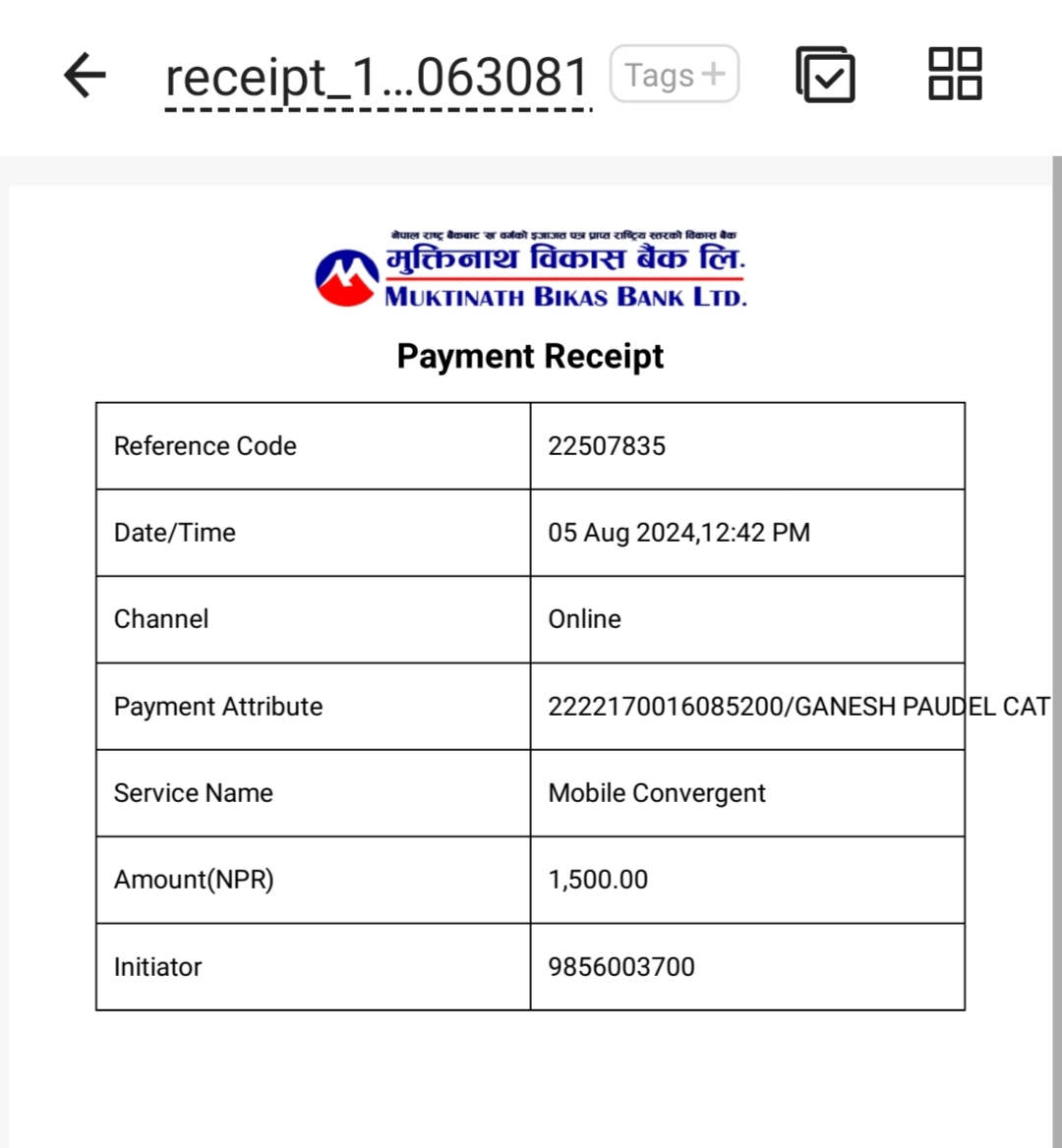Open the multi-select pages icon
1062x1148 pixels.
click(825, 75)
